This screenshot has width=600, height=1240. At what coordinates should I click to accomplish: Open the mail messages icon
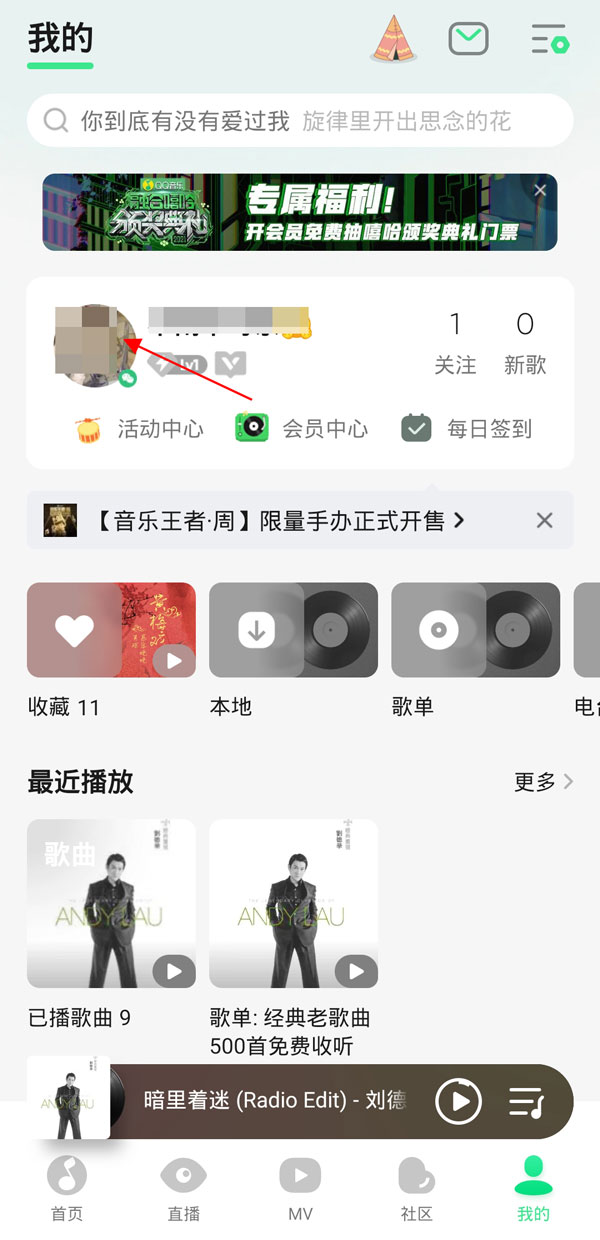(x=468, y=40)
